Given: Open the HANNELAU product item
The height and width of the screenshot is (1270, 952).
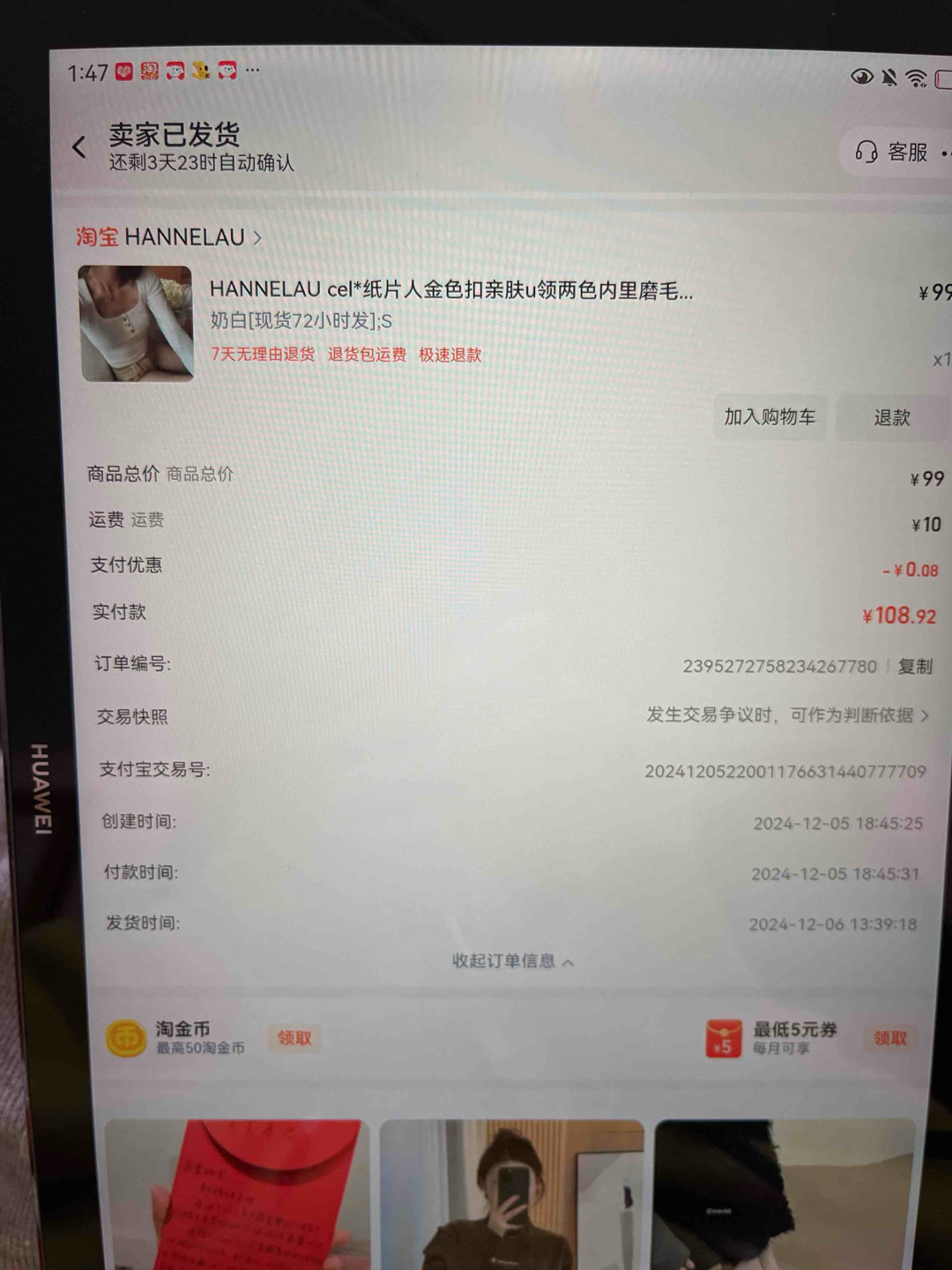Looking at the screenshot, I should click(450, 290).
